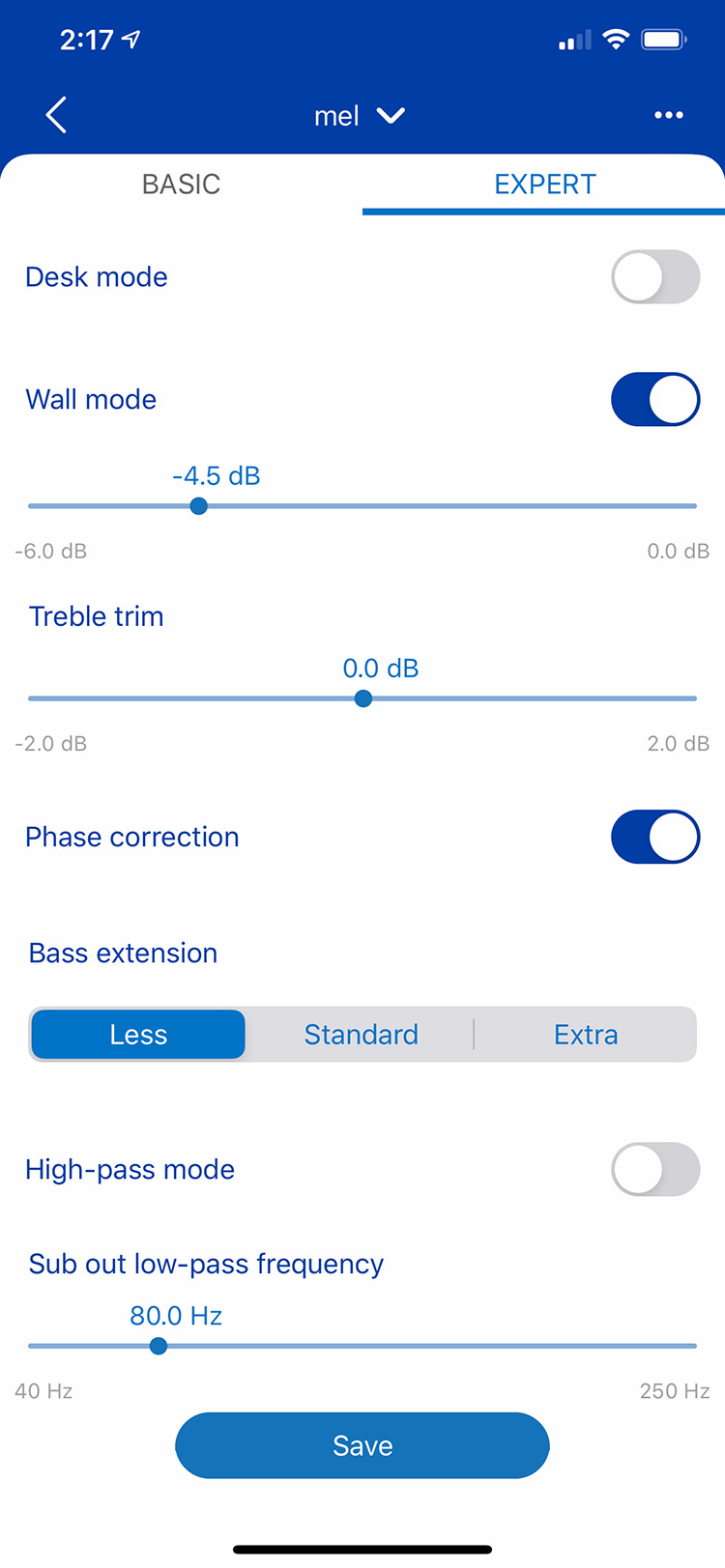Choose Less bass extension
This screenshot has width=725, height=1568.
[138, 1035]
